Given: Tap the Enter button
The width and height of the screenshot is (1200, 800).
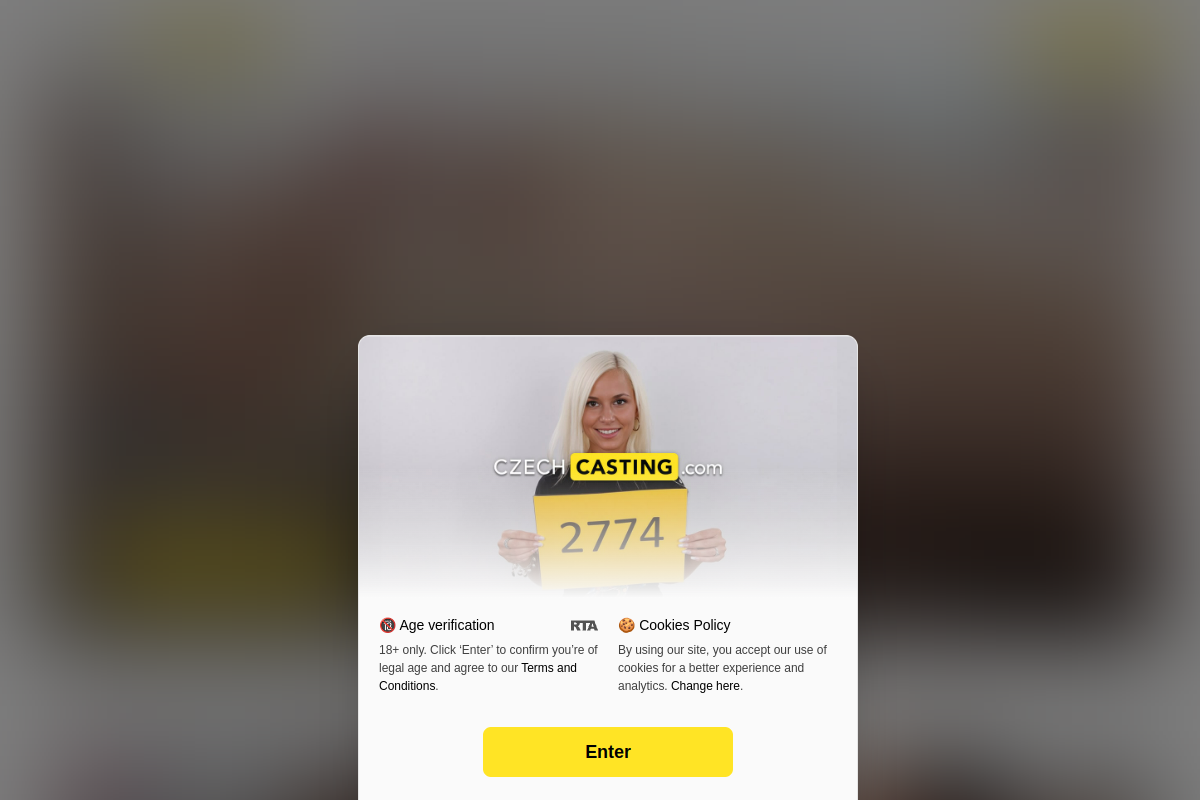Looking at the screenshot, I should pos(607,752).
